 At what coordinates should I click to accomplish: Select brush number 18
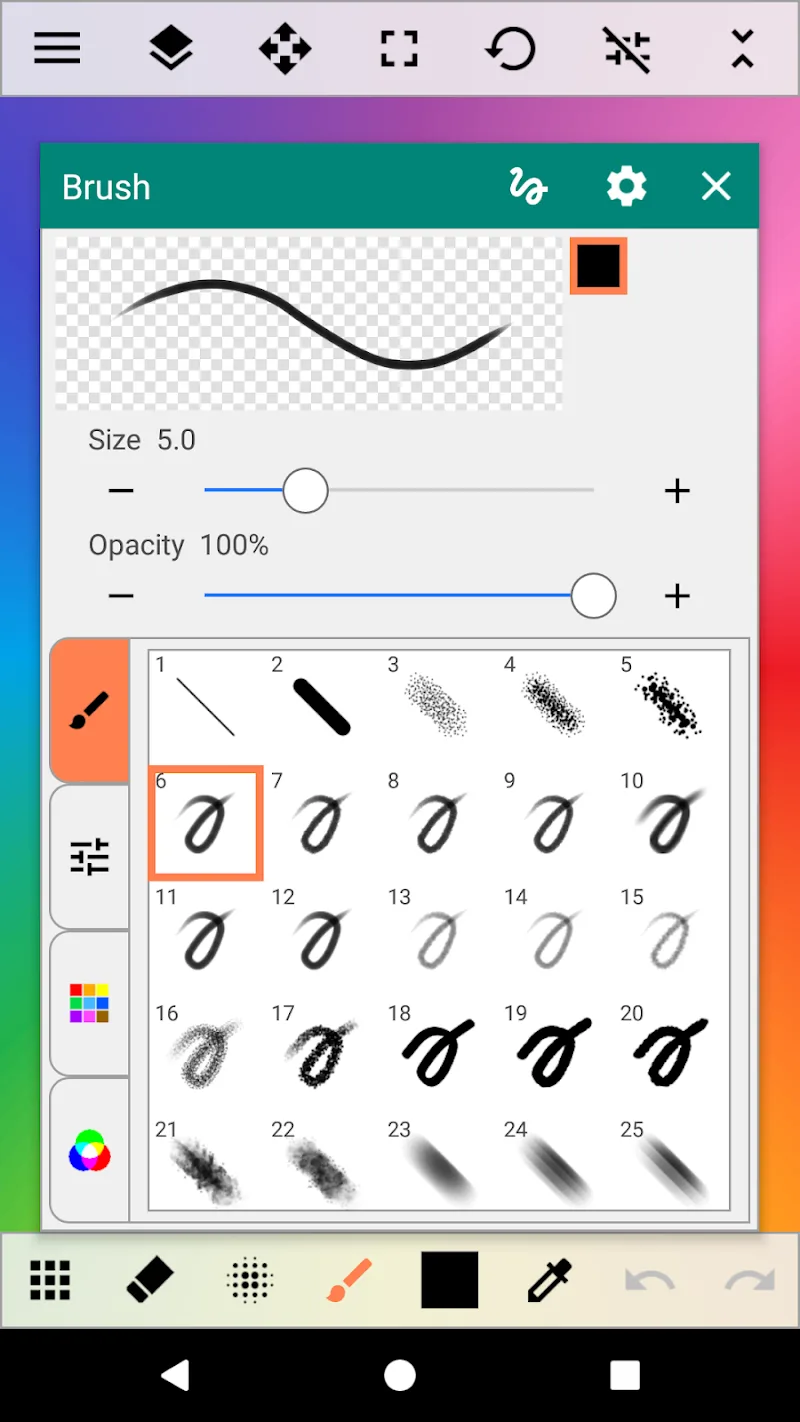pyautogui.click(x=438, y=1052)
